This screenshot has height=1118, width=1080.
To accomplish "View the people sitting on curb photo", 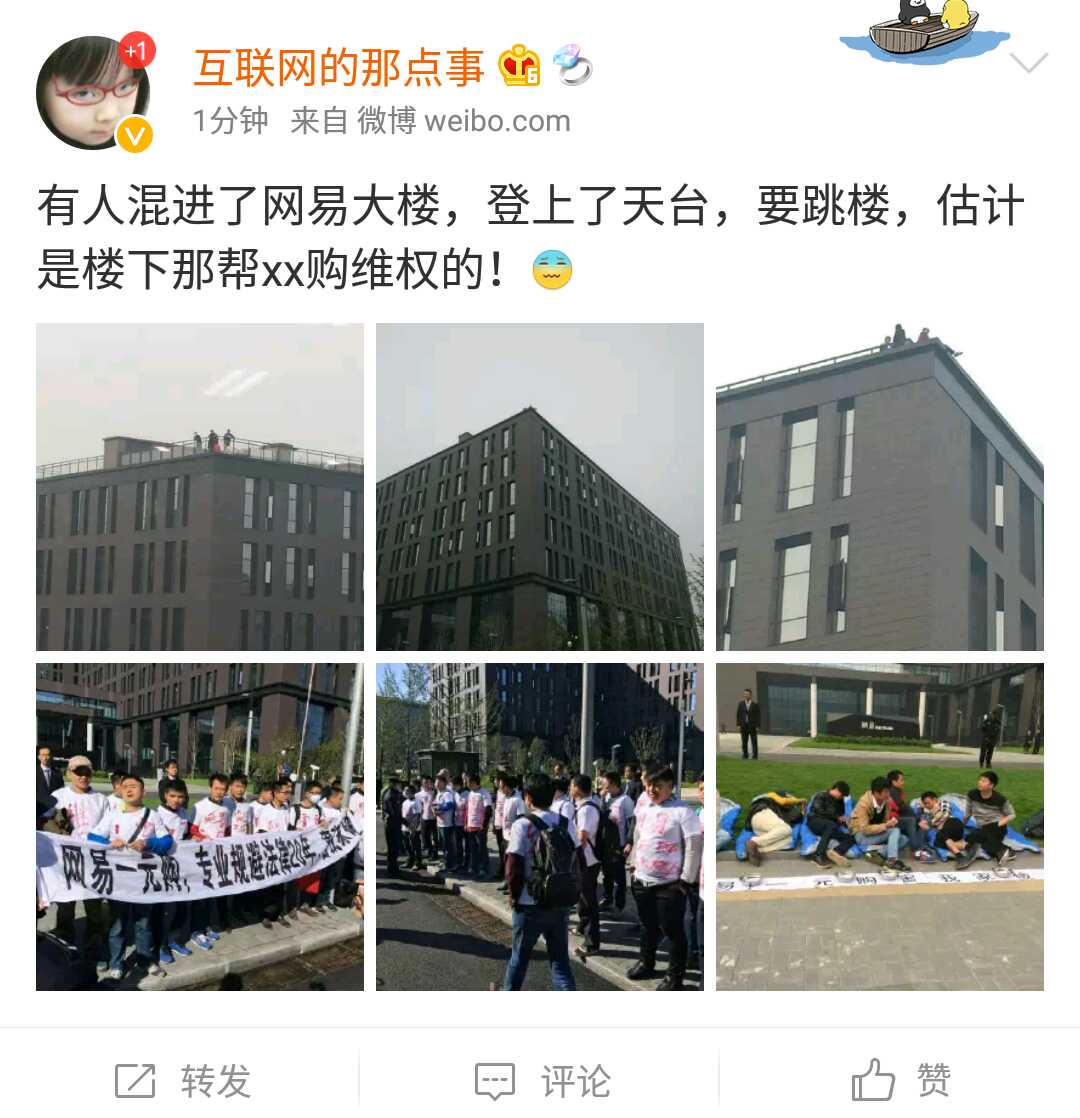I will (880, 827).
